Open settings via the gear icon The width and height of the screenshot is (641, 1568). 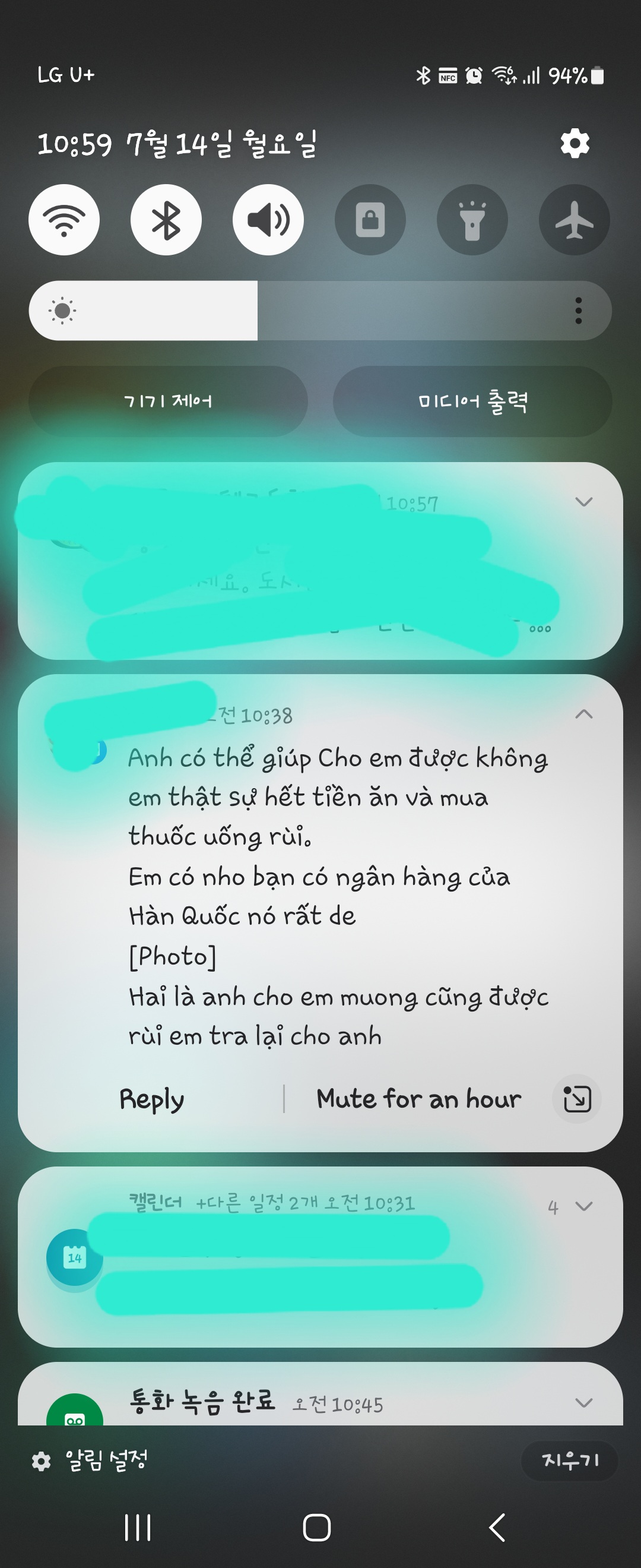[574, 144]
